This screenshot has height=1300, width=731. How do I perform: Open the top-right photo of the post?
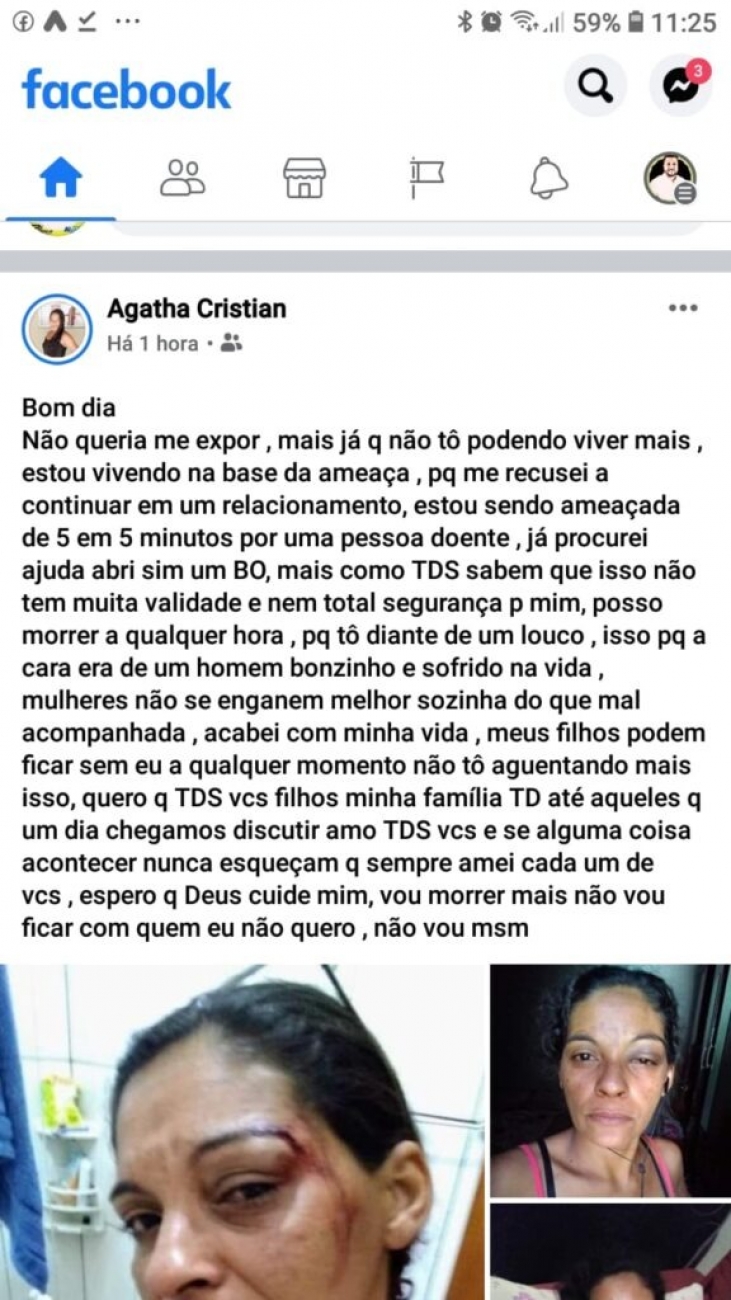click(x=611, y=1081)
